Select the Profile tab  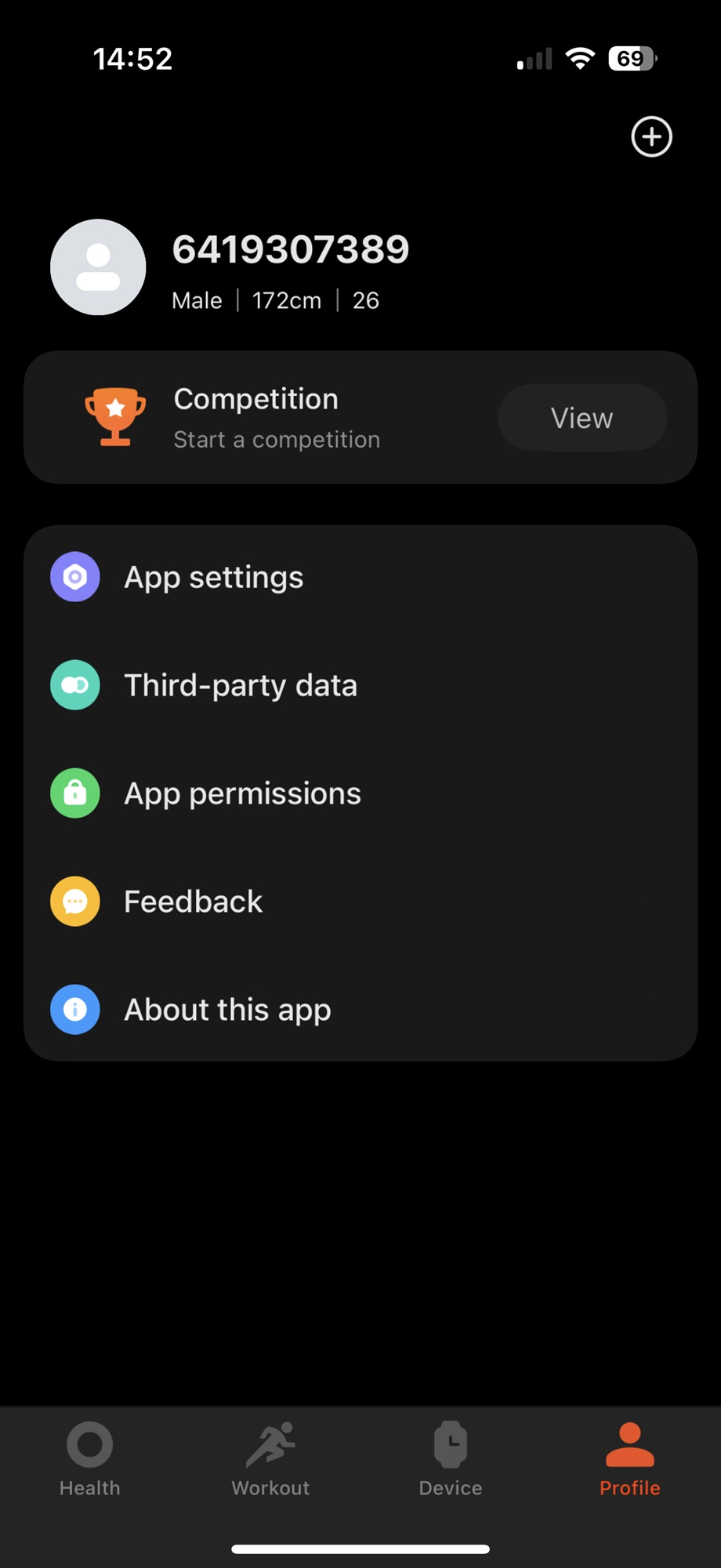(x=630, y=1460)
